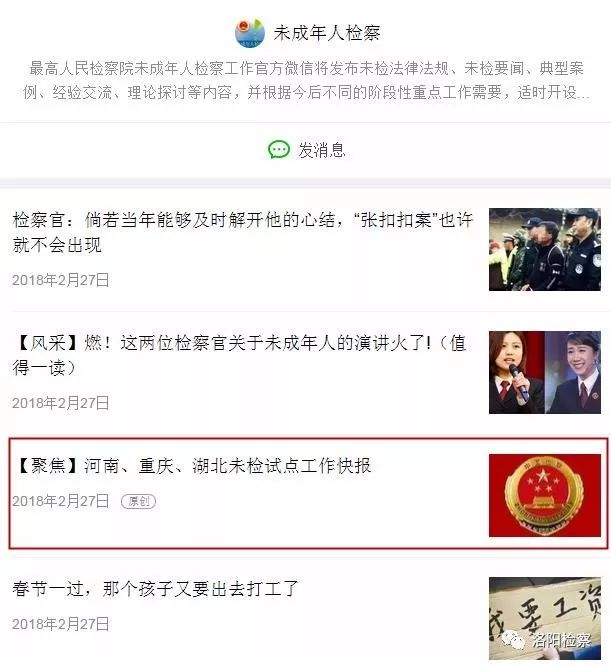Tap the 未成年人检察 account avatar
Screen dimensions: 611x667
[249, 33]
